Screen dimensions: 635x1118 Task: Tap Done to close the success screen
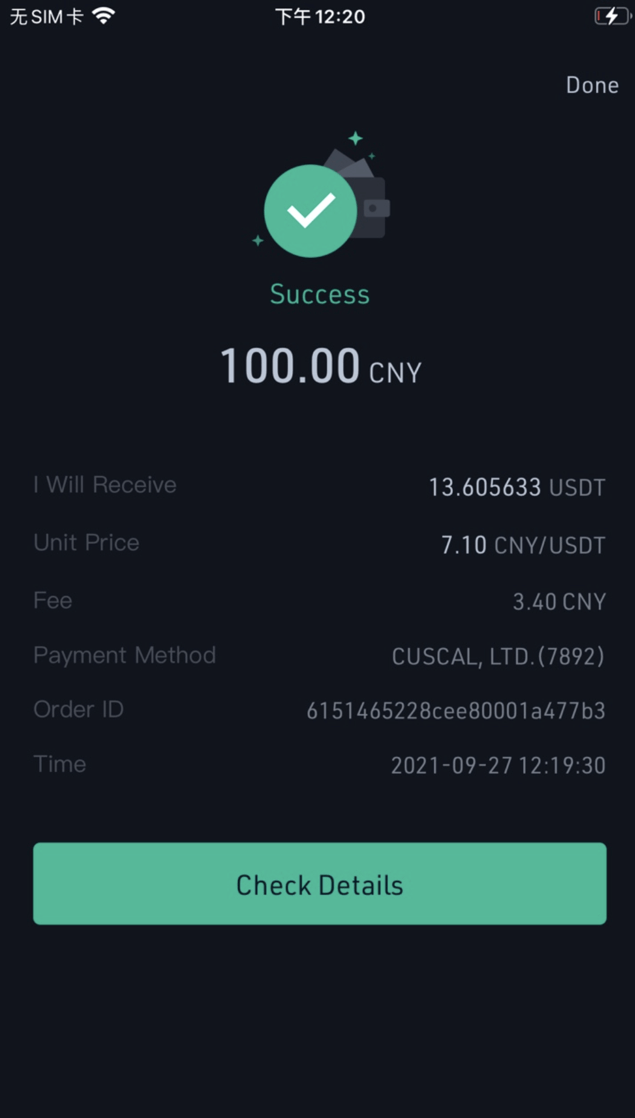pos(592,85)
